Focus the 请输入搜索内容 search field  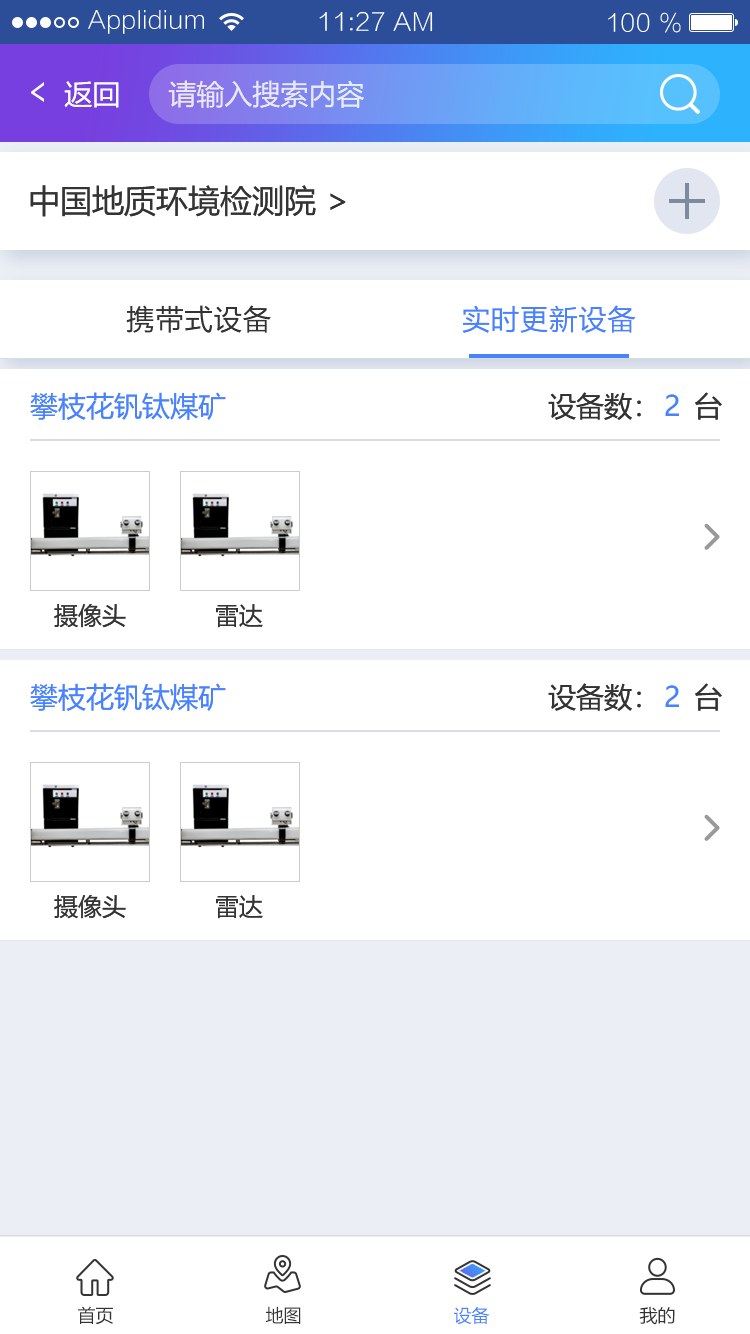click(400, 95)
